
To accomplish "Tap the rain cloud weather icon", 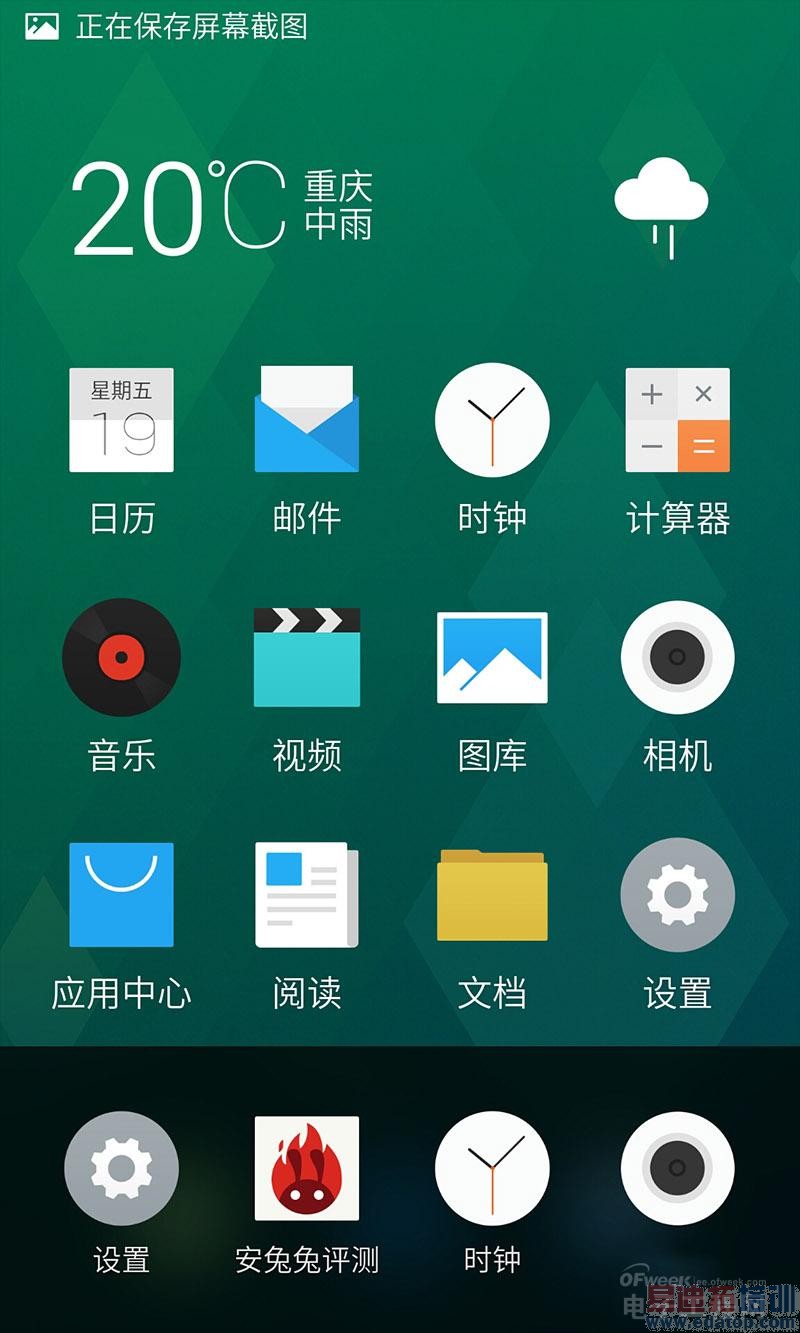I will 660,200.
